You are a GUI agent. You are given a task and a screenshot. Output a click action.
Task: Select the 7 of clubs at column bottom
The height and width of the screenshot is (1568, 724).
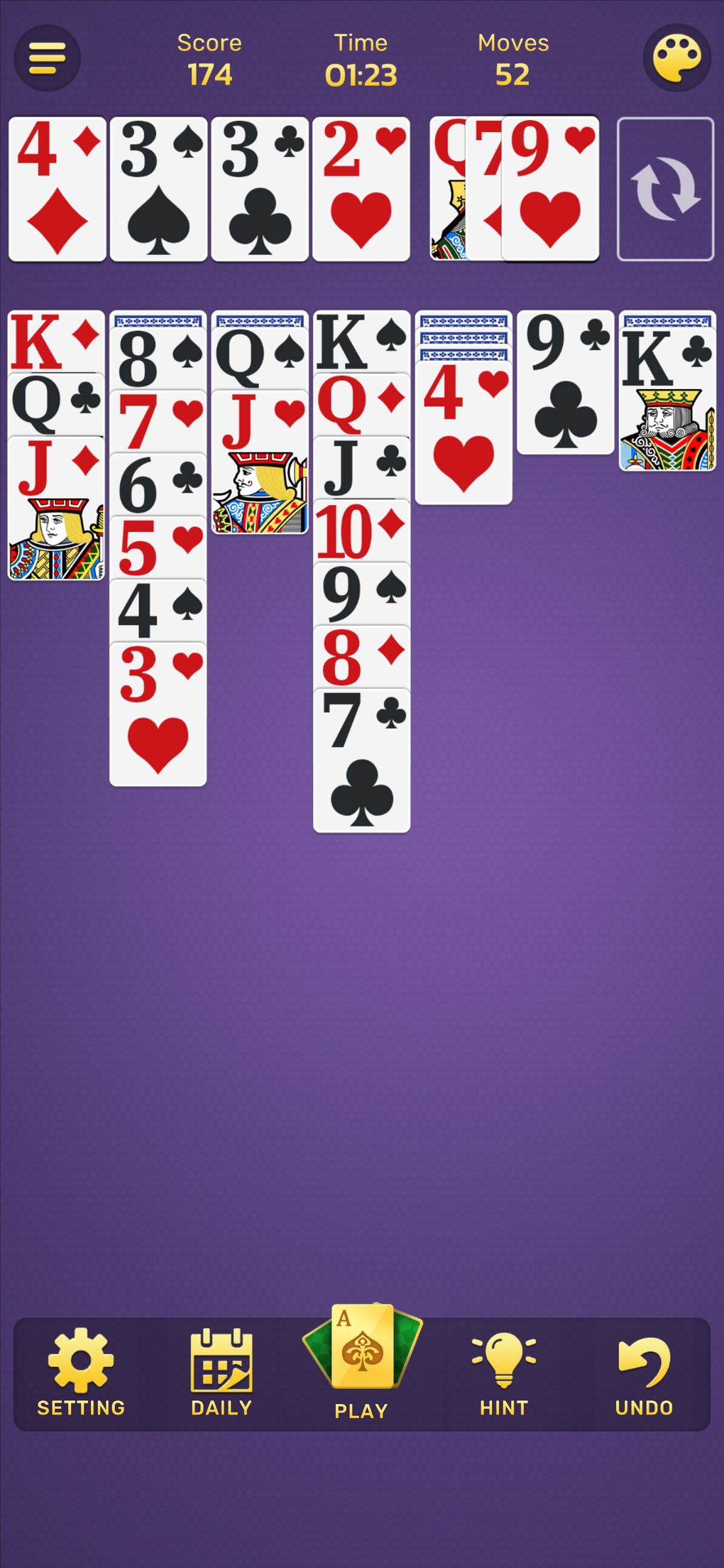tap(361, 760)
